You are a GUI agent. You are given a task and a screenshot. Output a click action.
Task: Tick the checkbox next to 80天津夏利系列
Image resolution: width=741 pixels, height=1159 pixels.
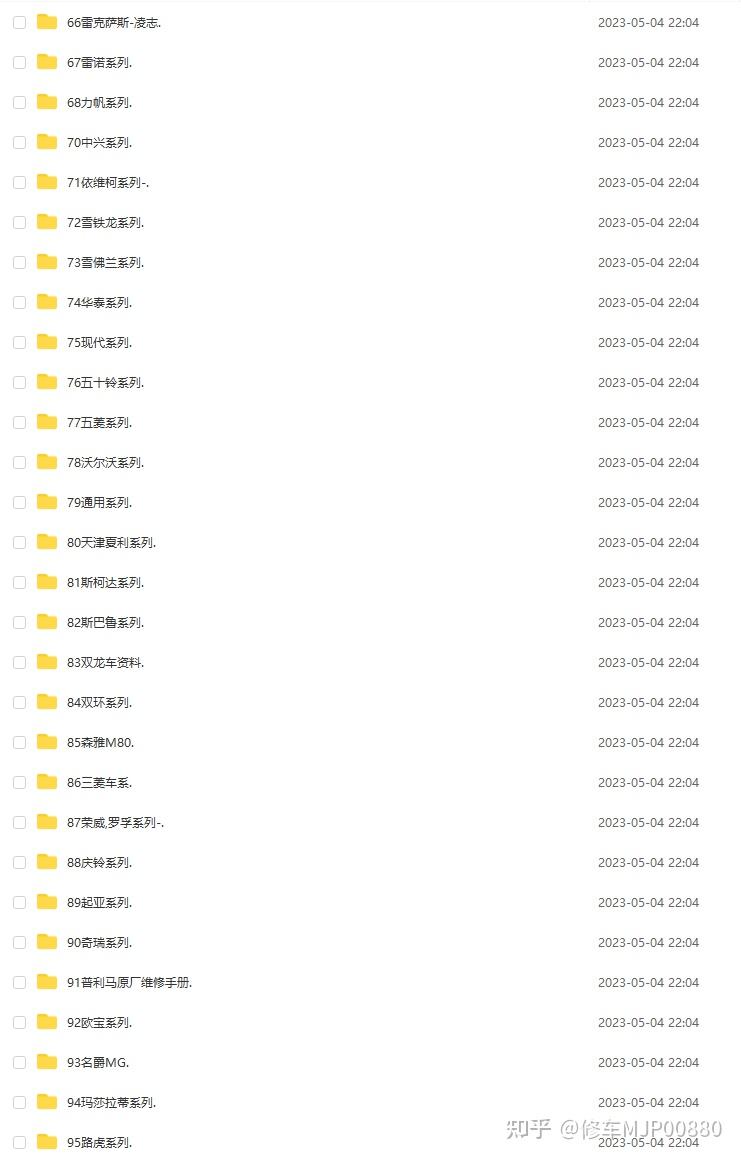coord(19,542)
